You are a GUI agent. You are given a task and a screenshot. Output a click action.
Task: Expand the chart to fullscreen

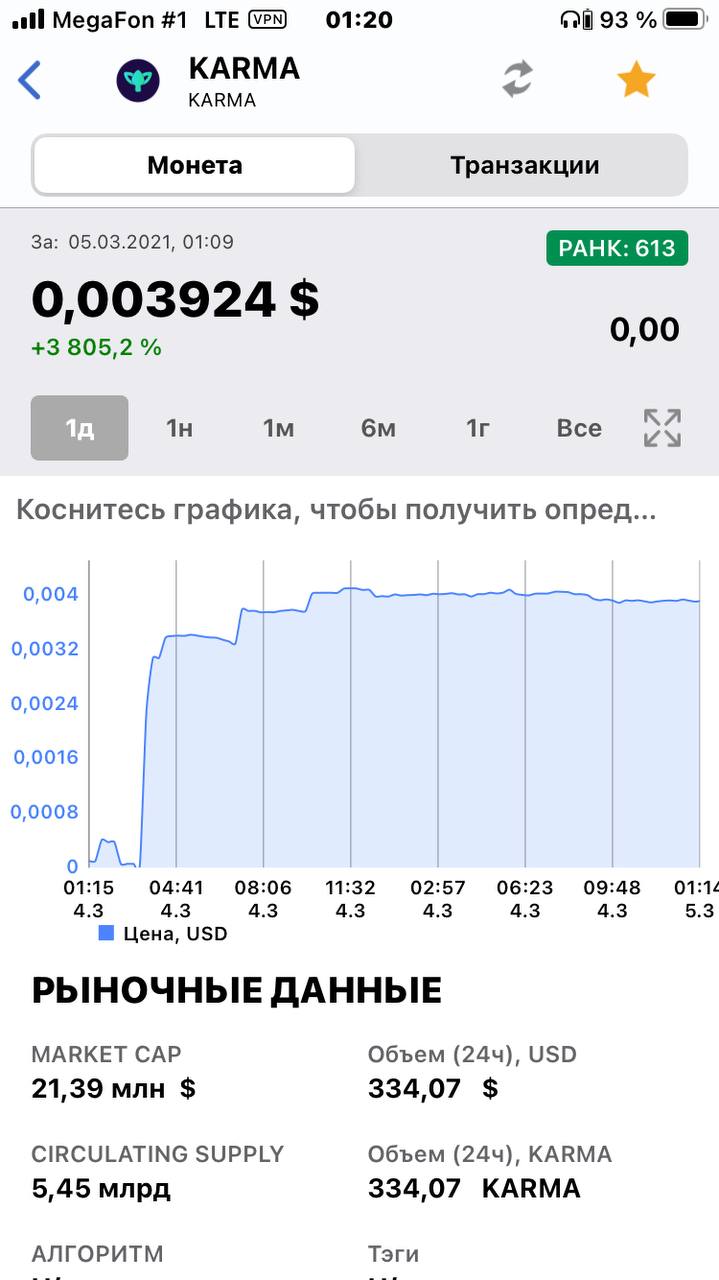click(662, 428)
